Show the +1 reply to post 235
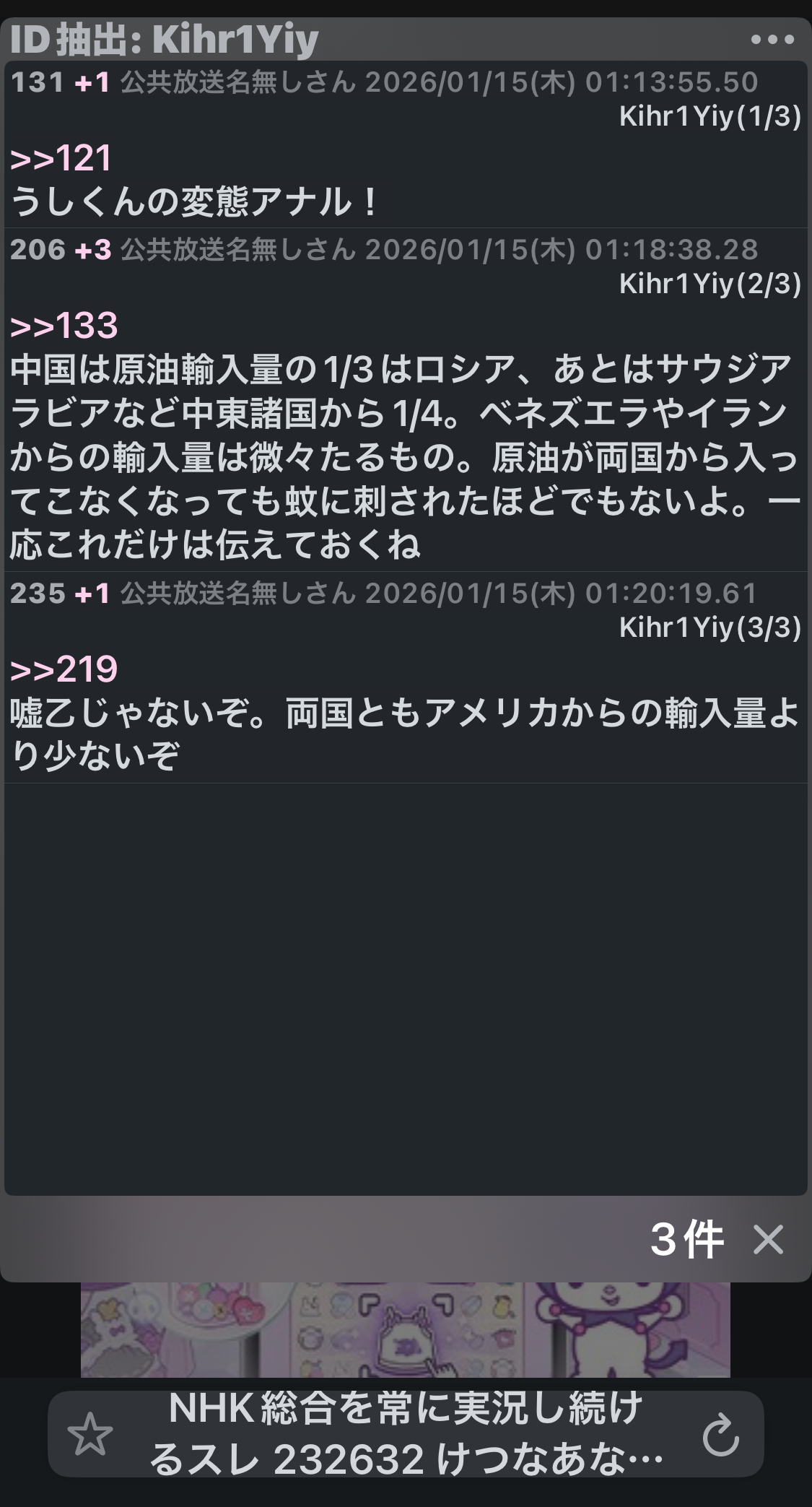The image size is (812, 1507). pos(92,594)
